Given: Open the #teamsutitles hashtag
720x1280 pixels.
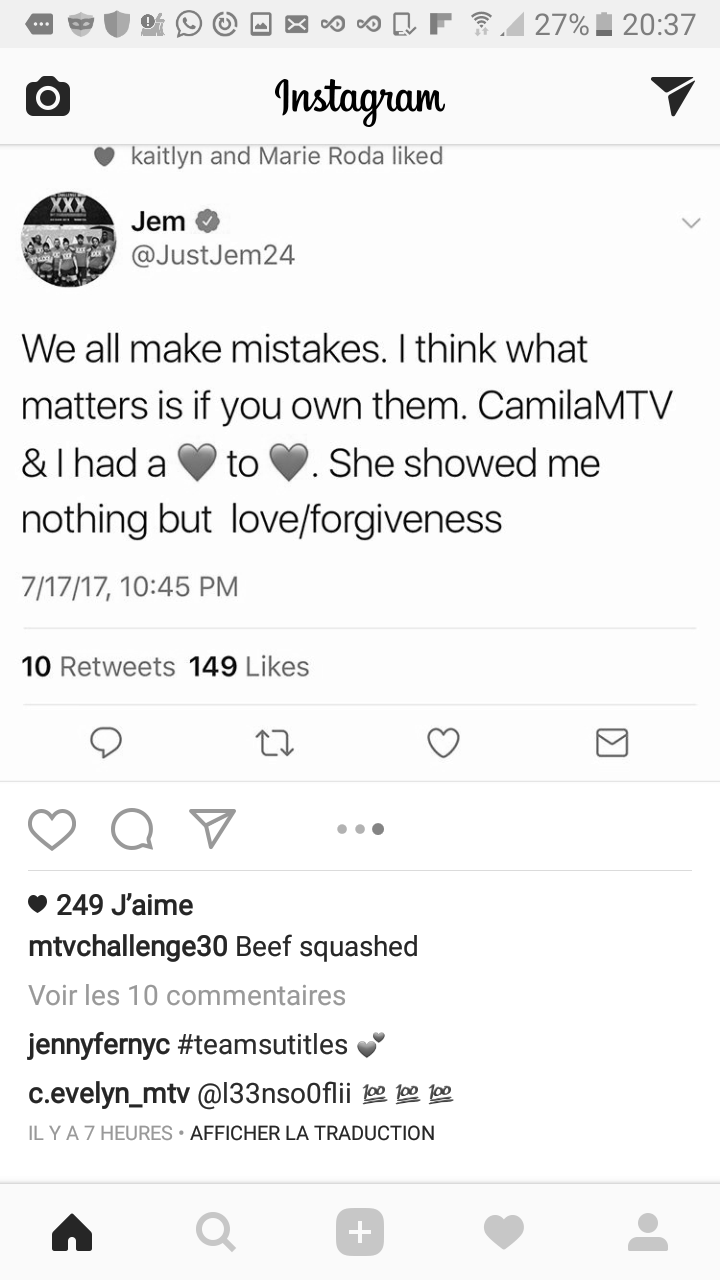Looking at the screenshot, I should click(263, 1045).
